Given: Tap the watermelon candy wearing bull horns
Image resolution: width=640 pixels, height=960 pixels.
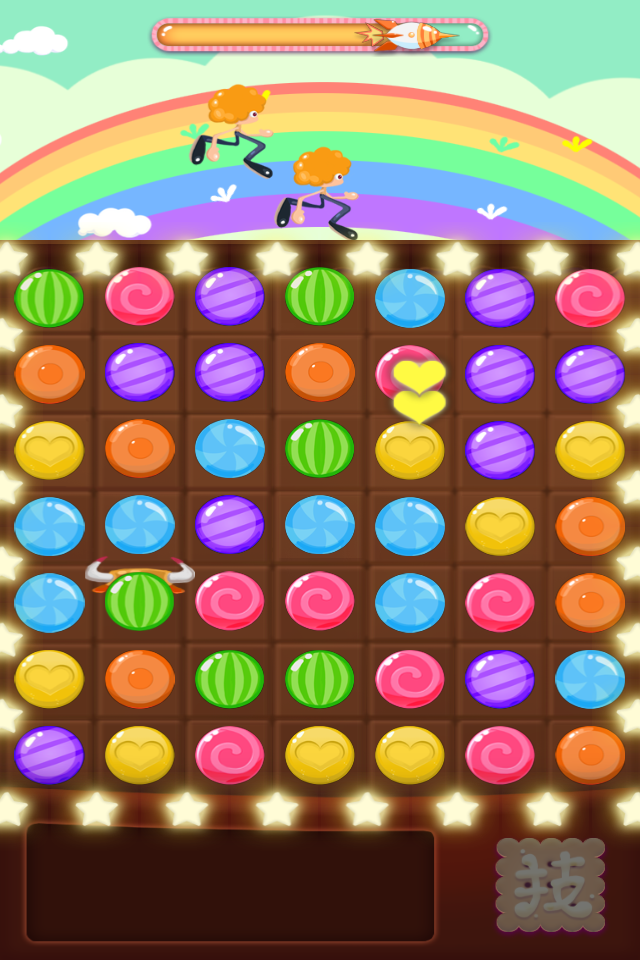Looking at the screenshot, I should click(x=139, y=599).
